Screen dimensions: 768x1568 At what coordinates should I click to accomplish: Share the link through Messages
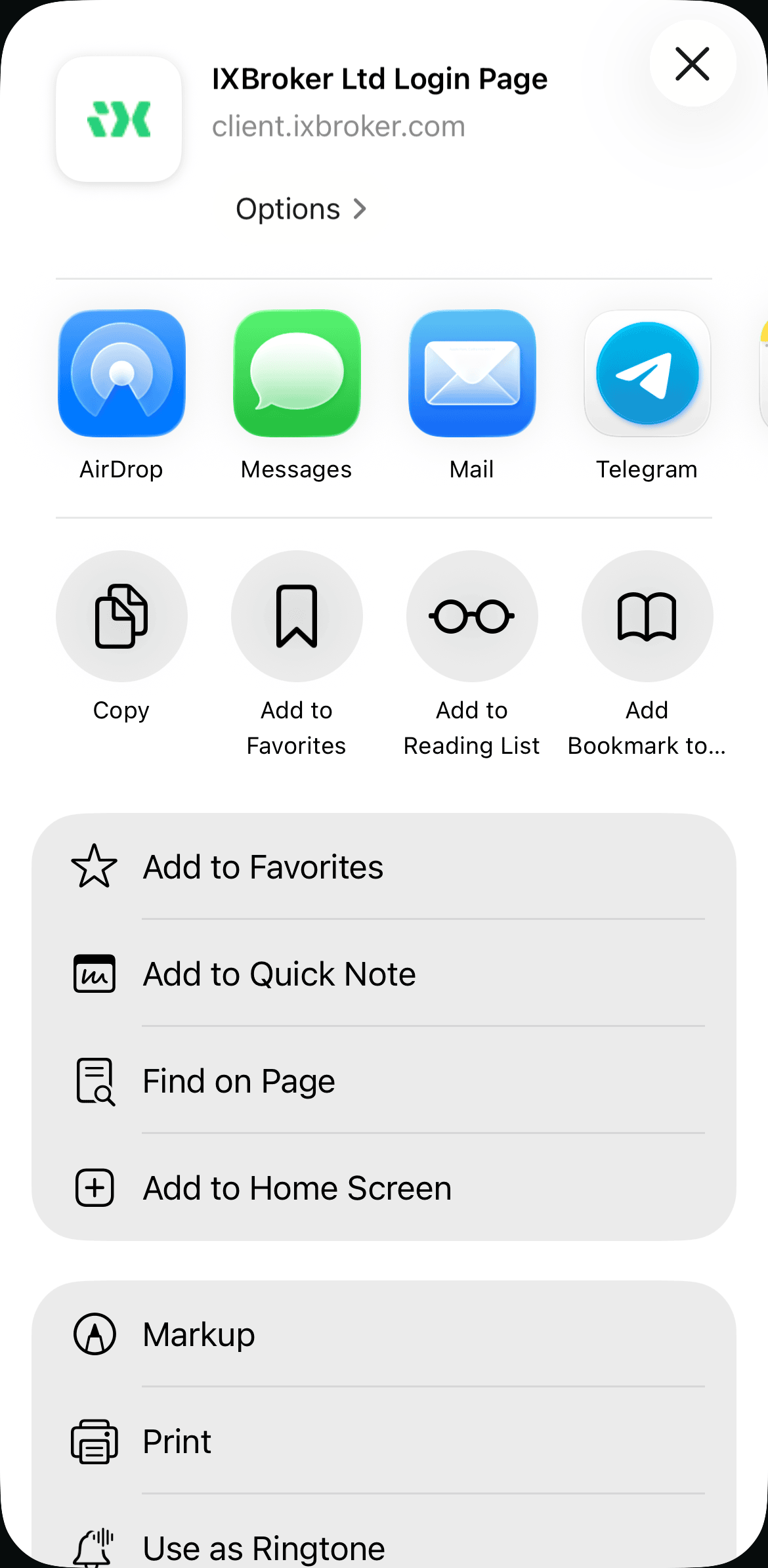click(x=297, y=374)
